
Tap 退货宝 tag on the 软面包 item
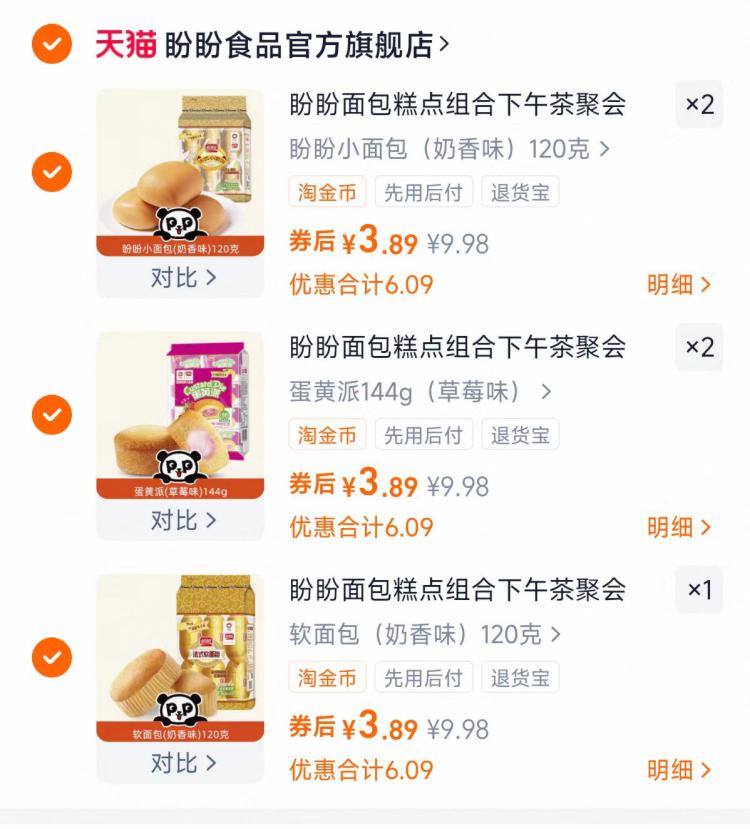pos(519,677)
